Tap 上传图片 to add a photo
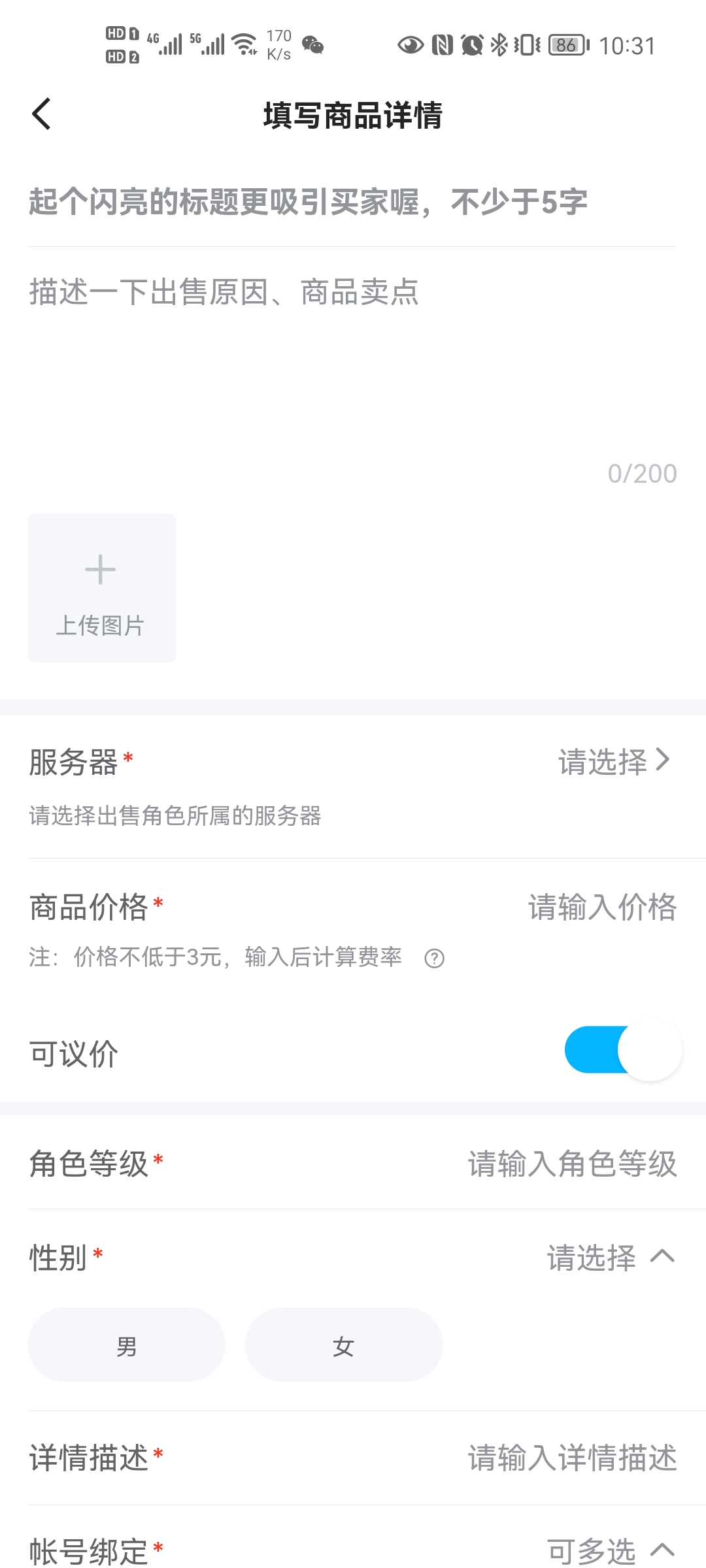Viewport: 706px width, 1568px height. click(x=101, y=588)
